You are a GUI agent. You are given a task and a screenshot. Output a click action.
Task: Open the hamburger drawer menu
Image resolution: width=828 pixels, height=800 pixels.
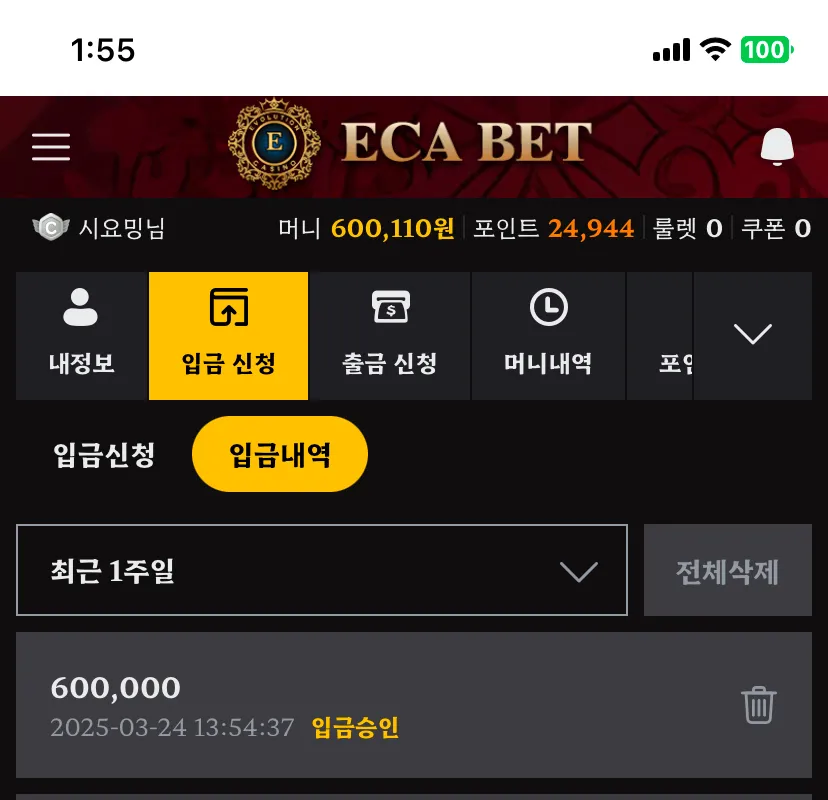point(51,147)
